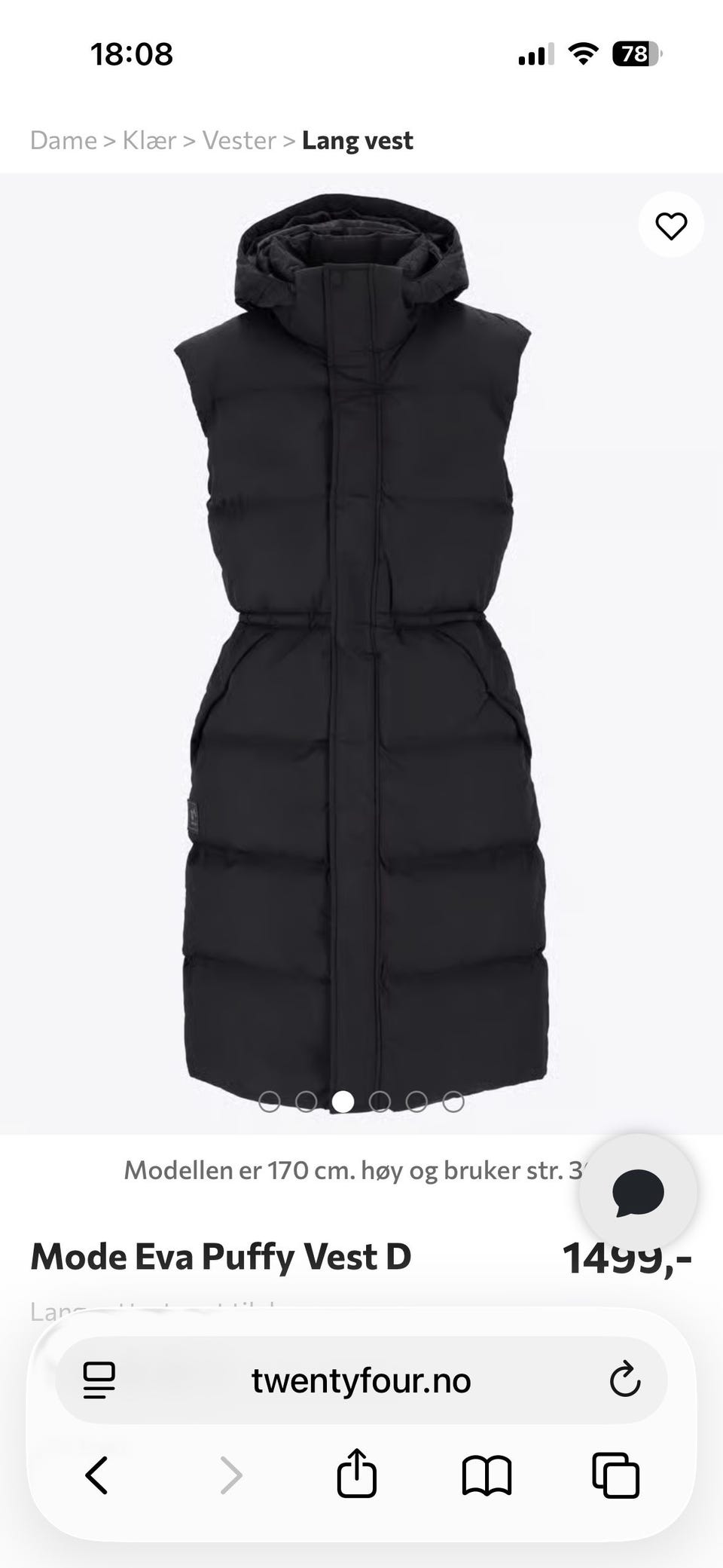Image resolution: width=723 pixels, height=1568 pixels.
Task: Share this product page
Action: [356, 1472]
